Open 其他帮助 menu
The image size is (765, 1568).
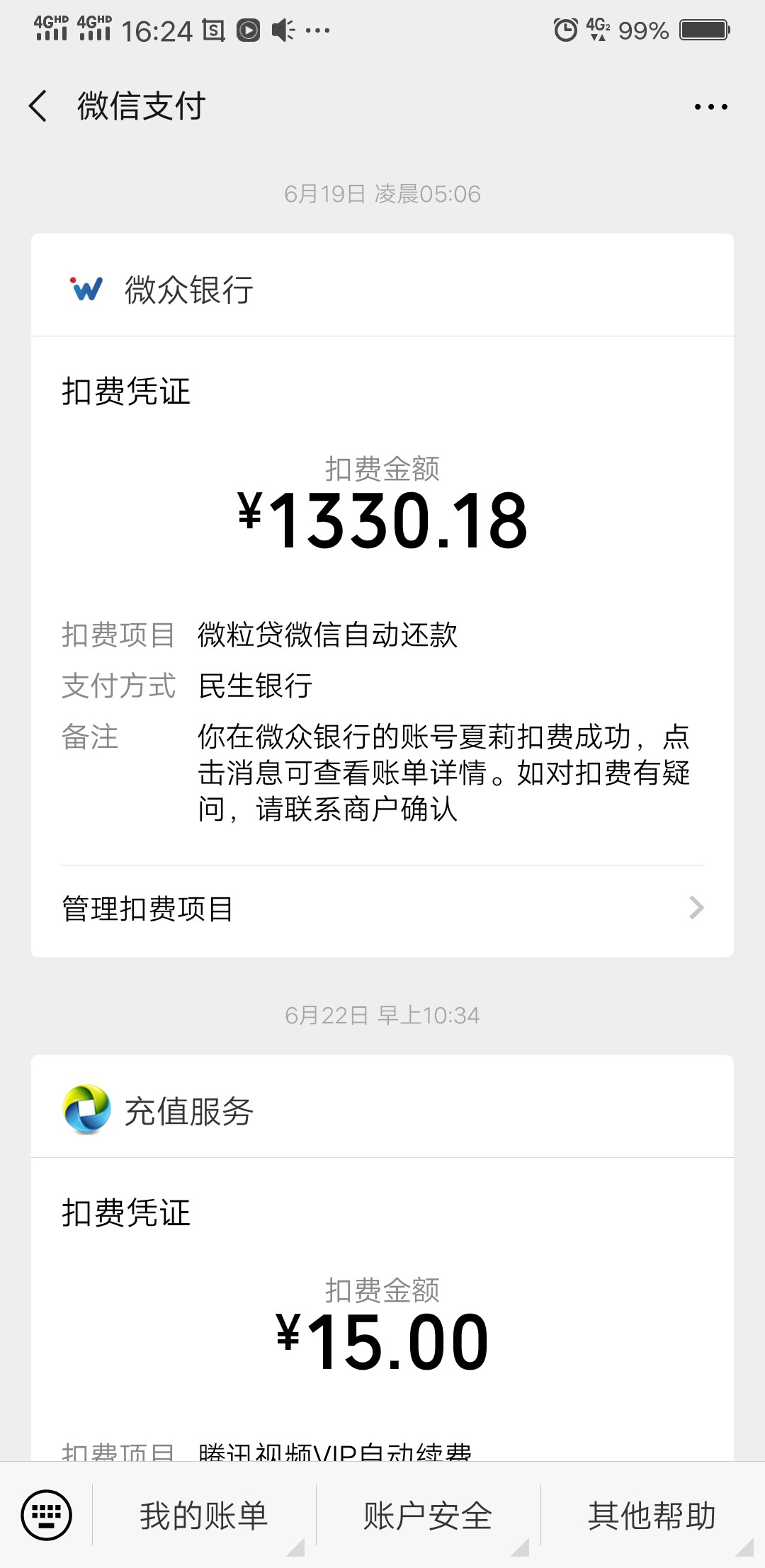[652, 1516]
